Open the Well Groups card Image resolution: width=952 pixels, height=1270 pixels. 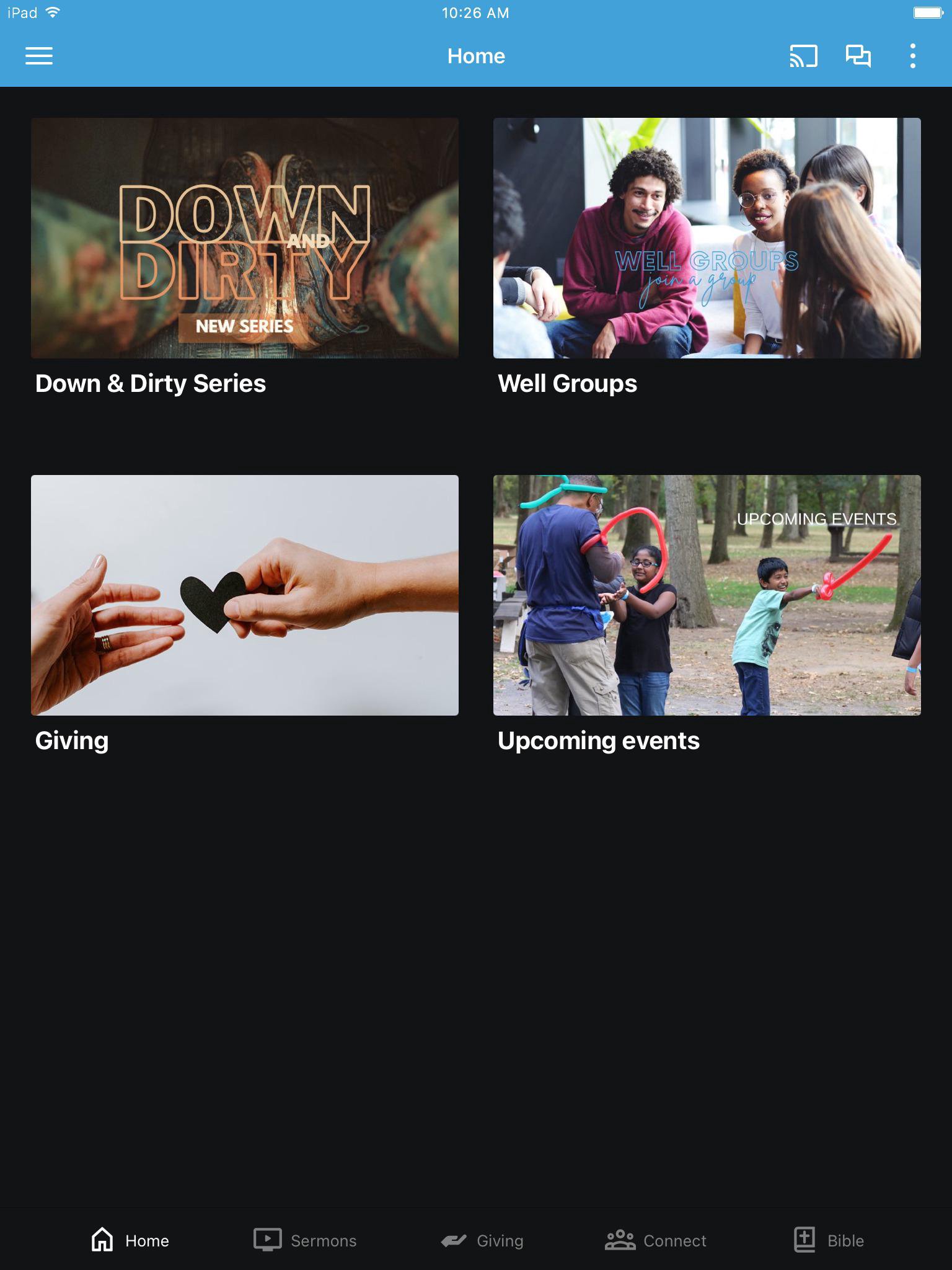707,238
